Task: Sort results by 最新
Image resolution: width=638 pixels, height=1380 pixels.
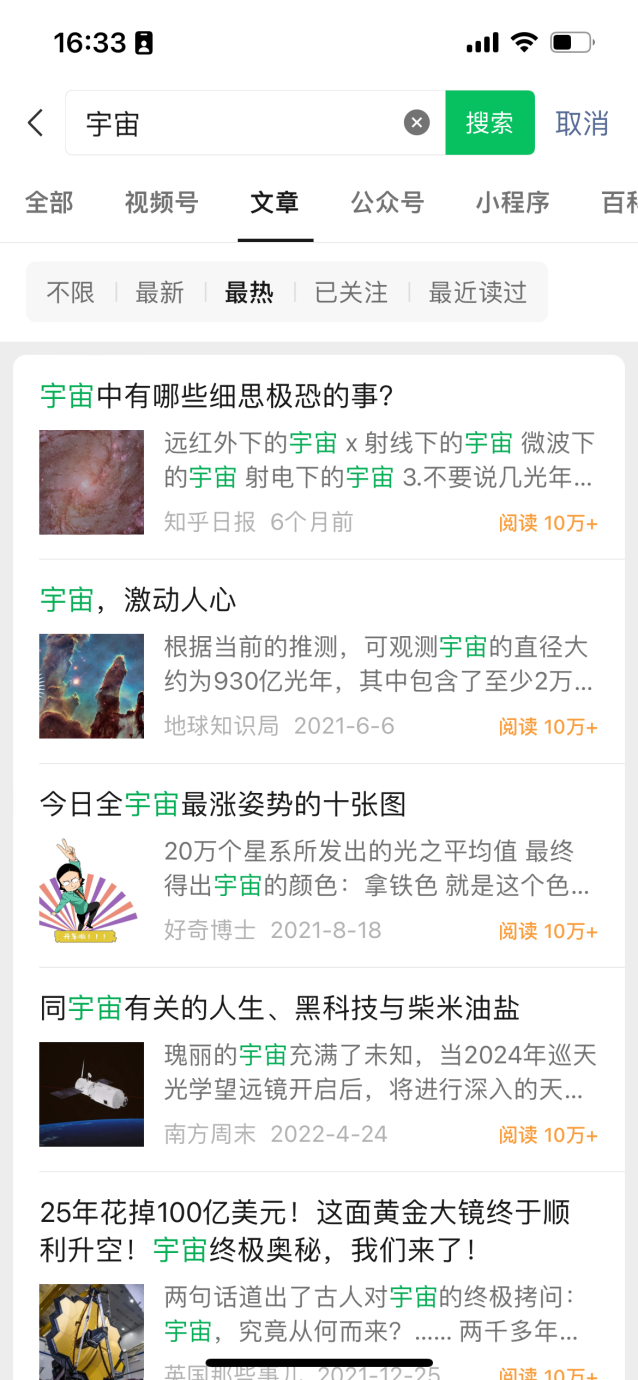Action: click(160, 292)
